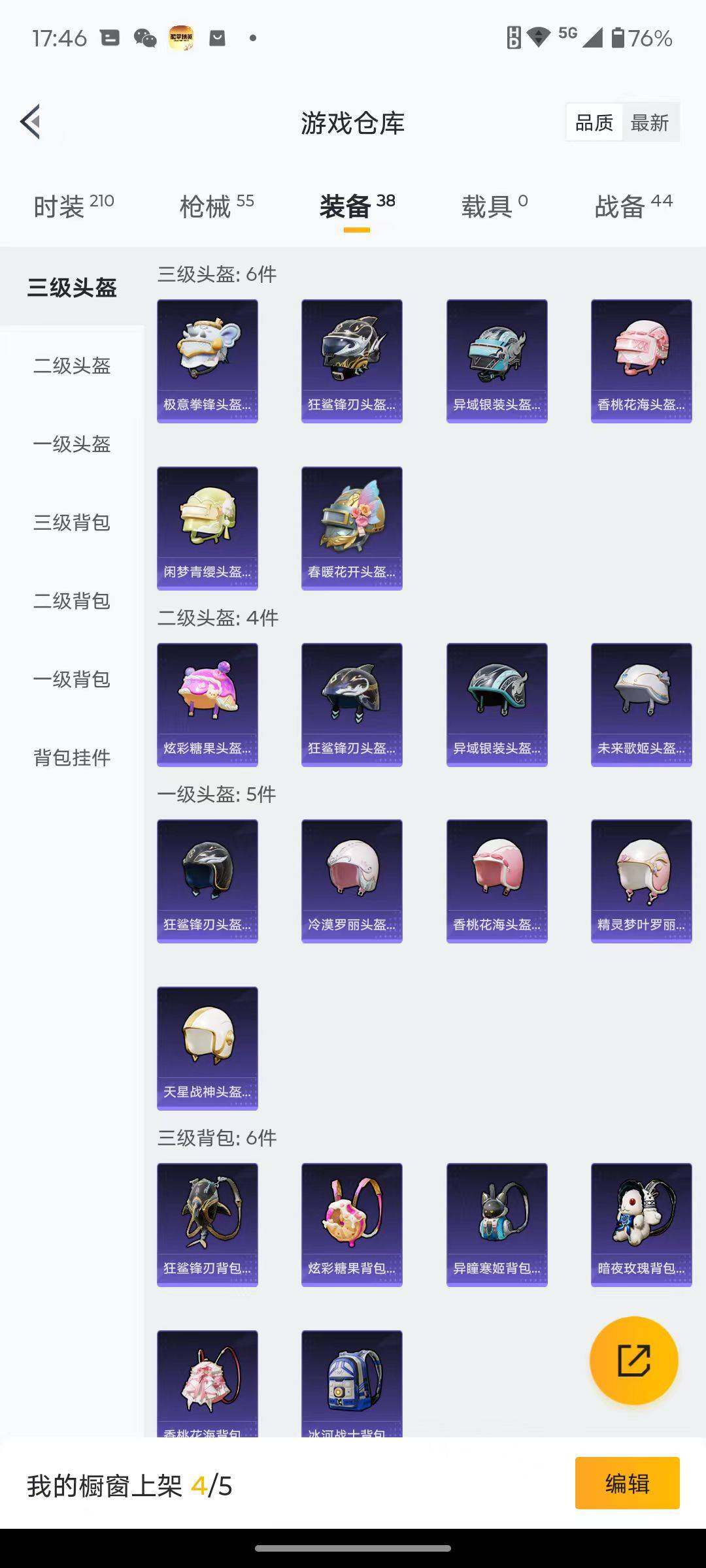This screenshot has width=706, height=1568.
Task: Switch to the 枪械 tab
Action: (216, 206)
